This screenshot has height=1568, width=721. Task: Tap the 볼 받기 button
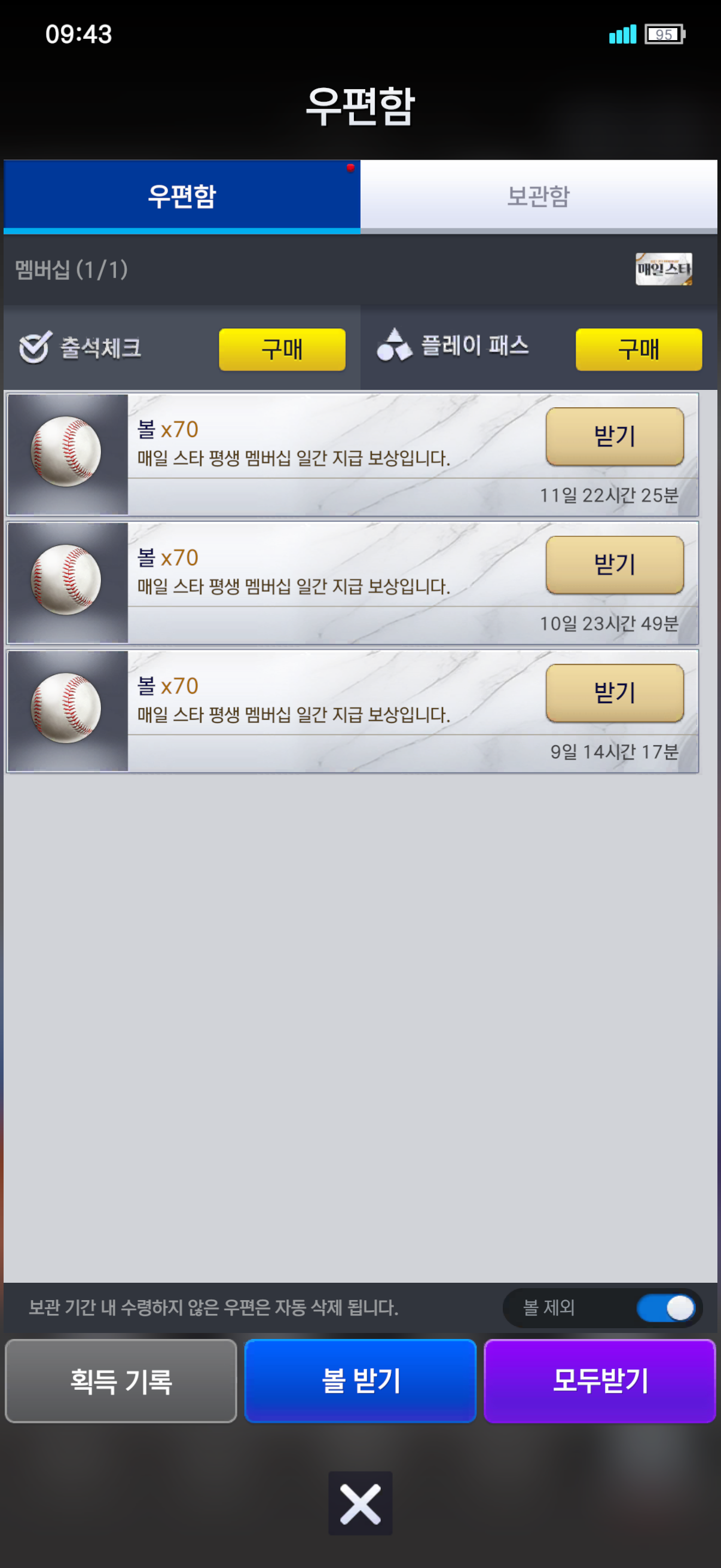[360, 1380]
